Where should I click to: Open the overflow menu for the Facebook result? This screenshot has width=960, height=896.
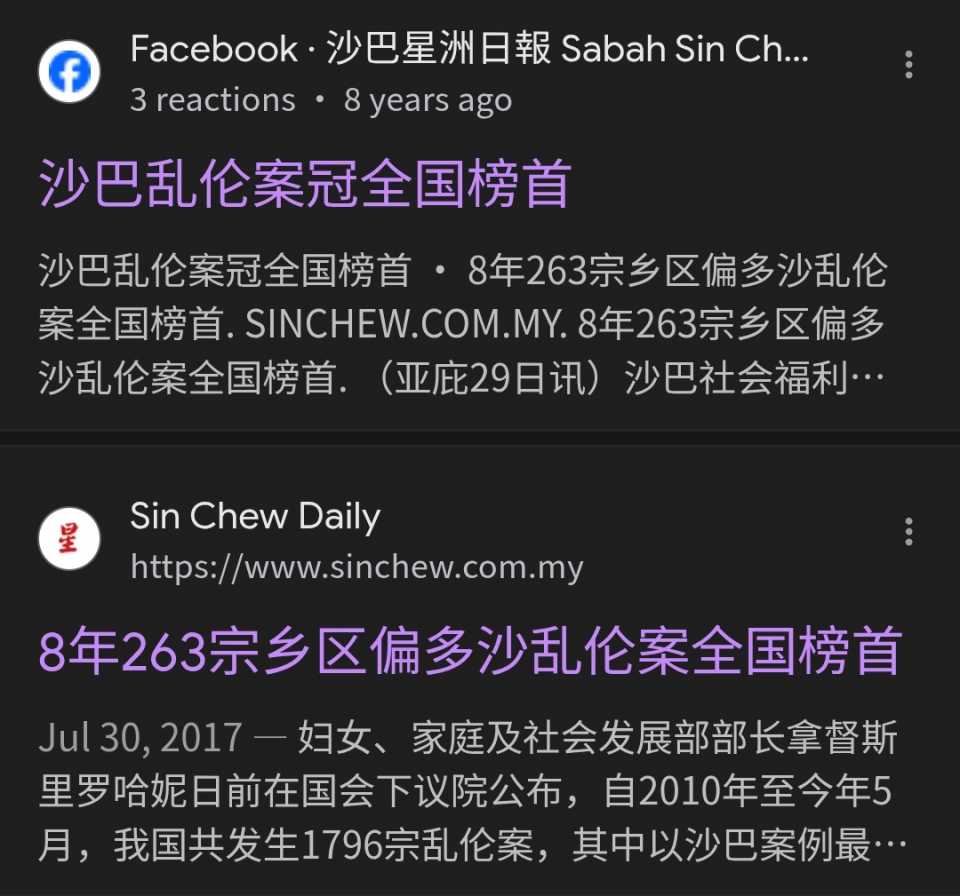(x=908, y=64)
